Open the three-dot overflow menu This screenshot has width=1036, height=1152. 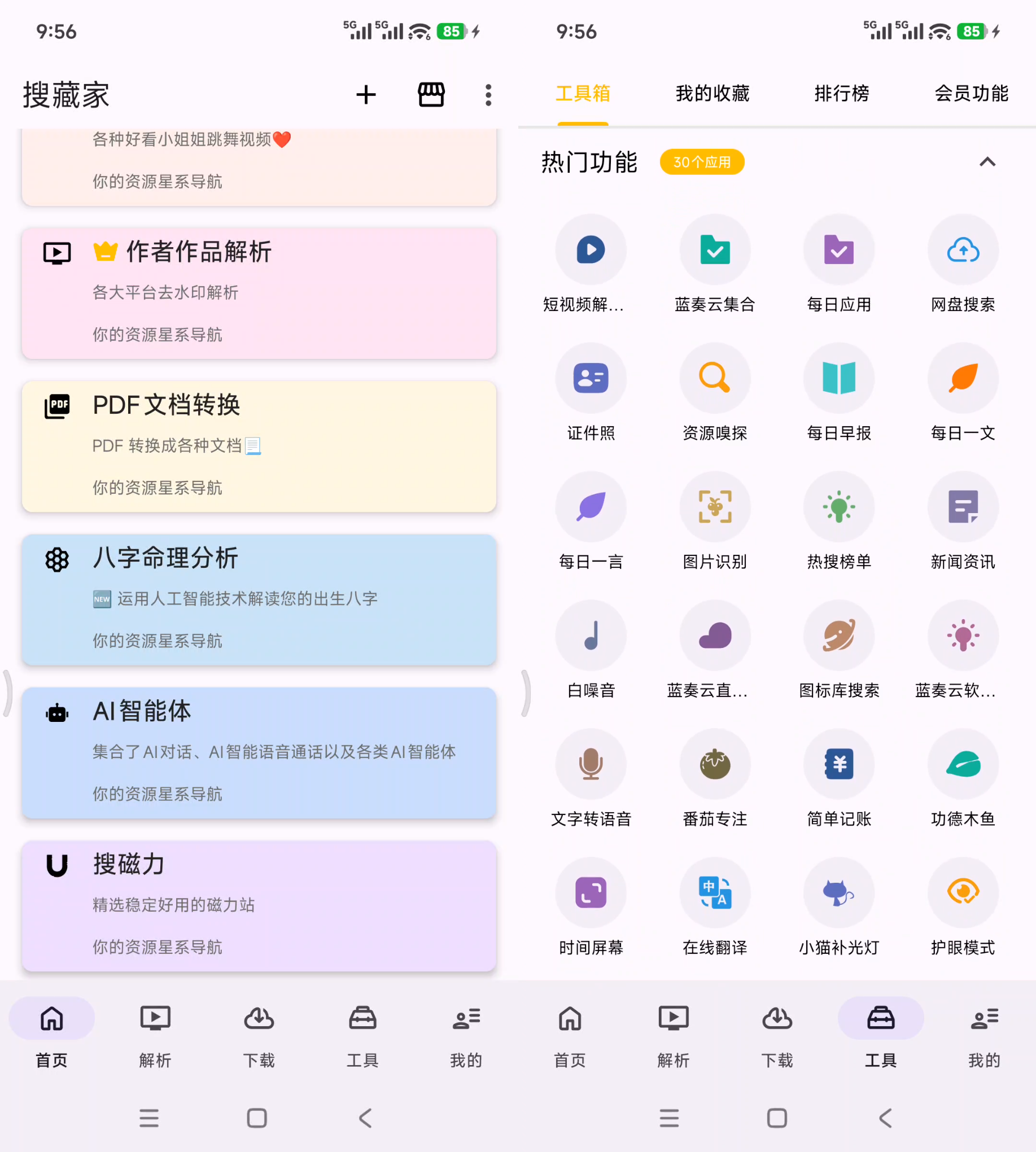(x=488, y=95)
